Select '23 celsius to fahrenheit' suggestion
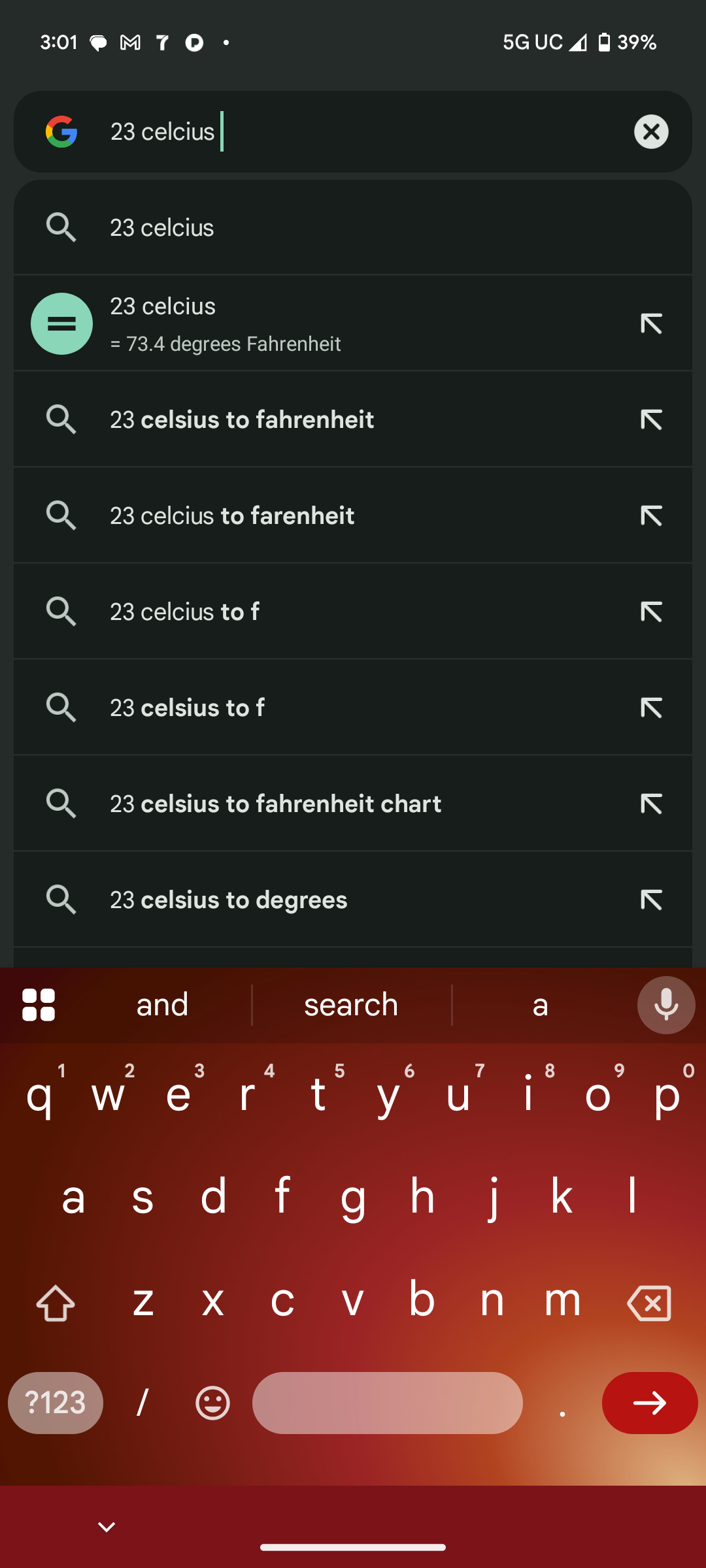 (327, 419)
